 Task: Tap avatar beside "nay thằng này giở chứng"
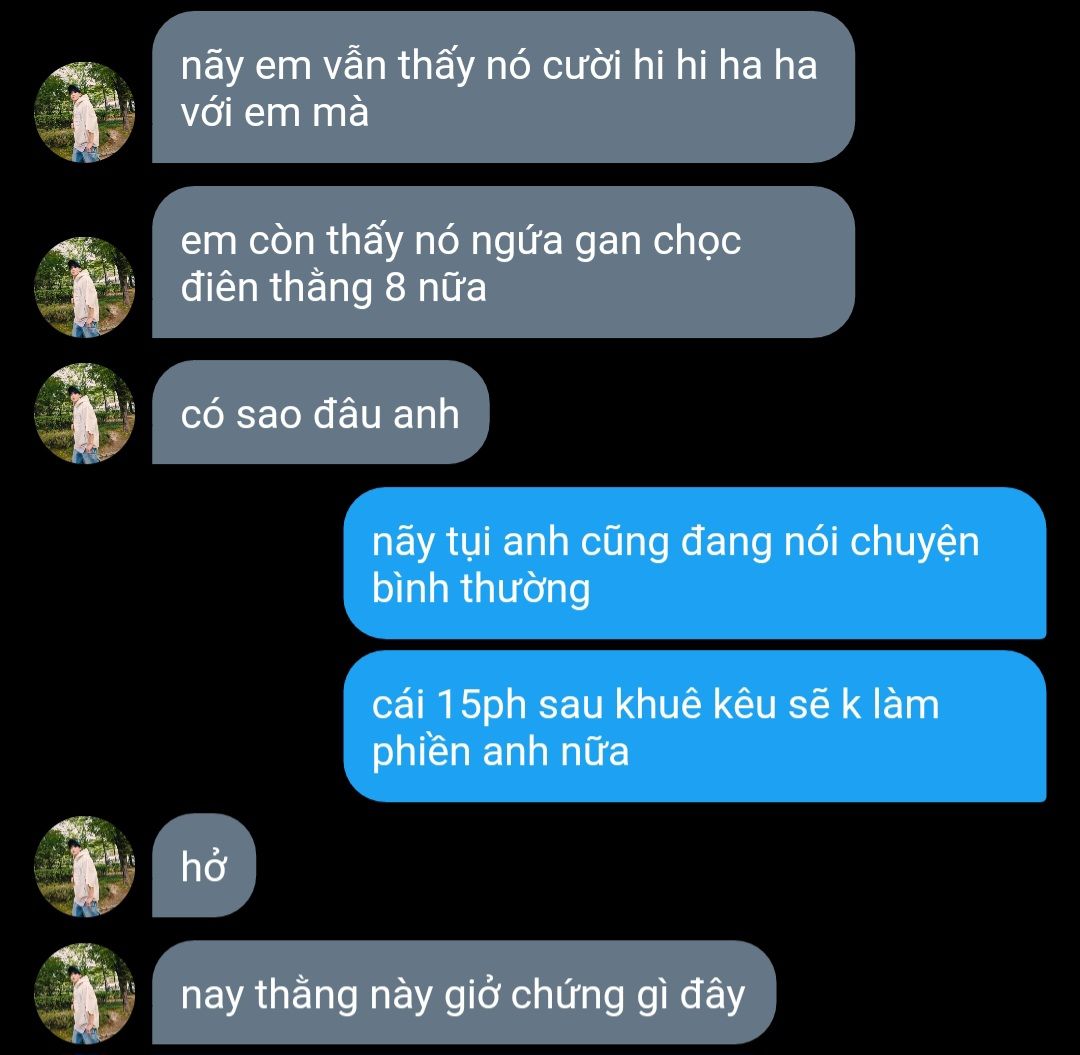(84, 994)
